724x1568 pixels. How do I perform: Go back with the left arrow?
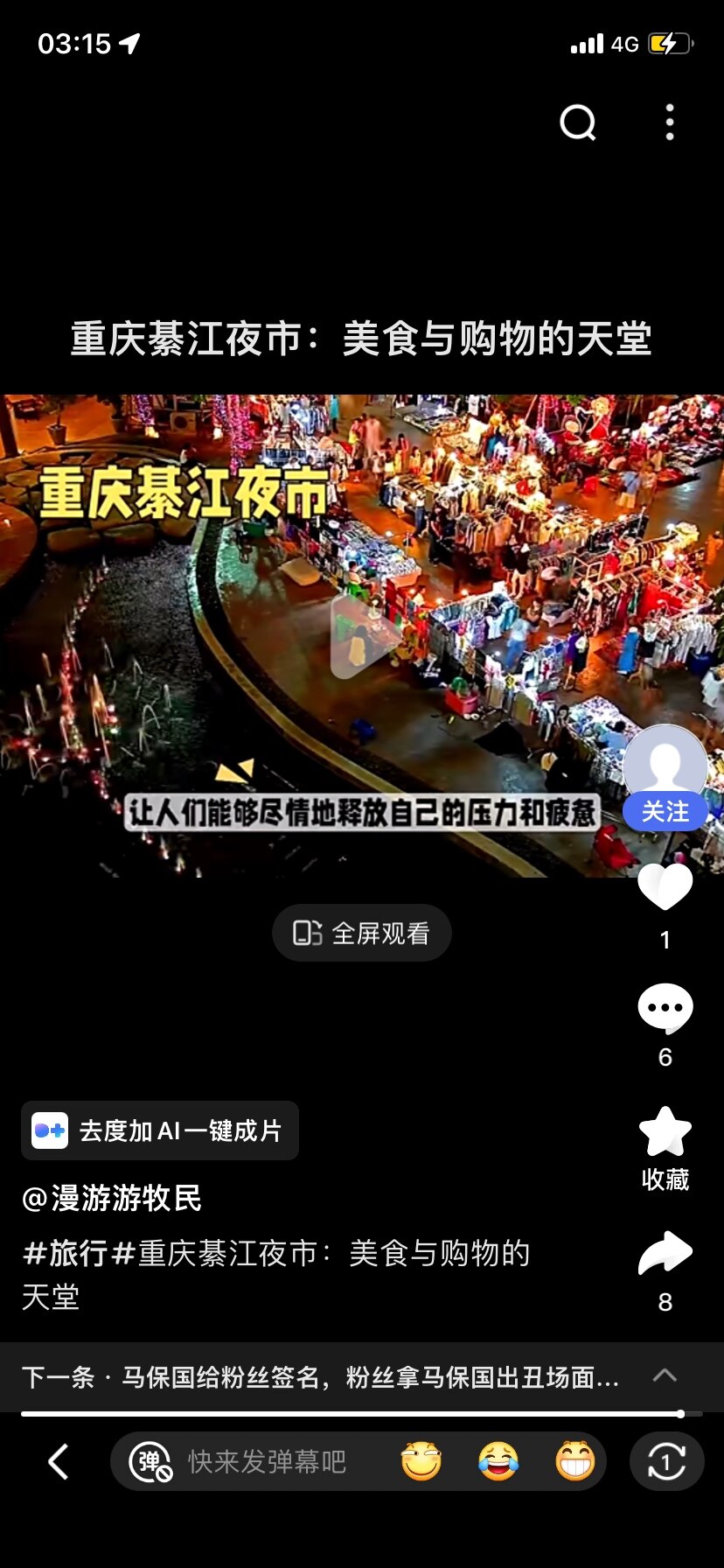click(59, 1461)
